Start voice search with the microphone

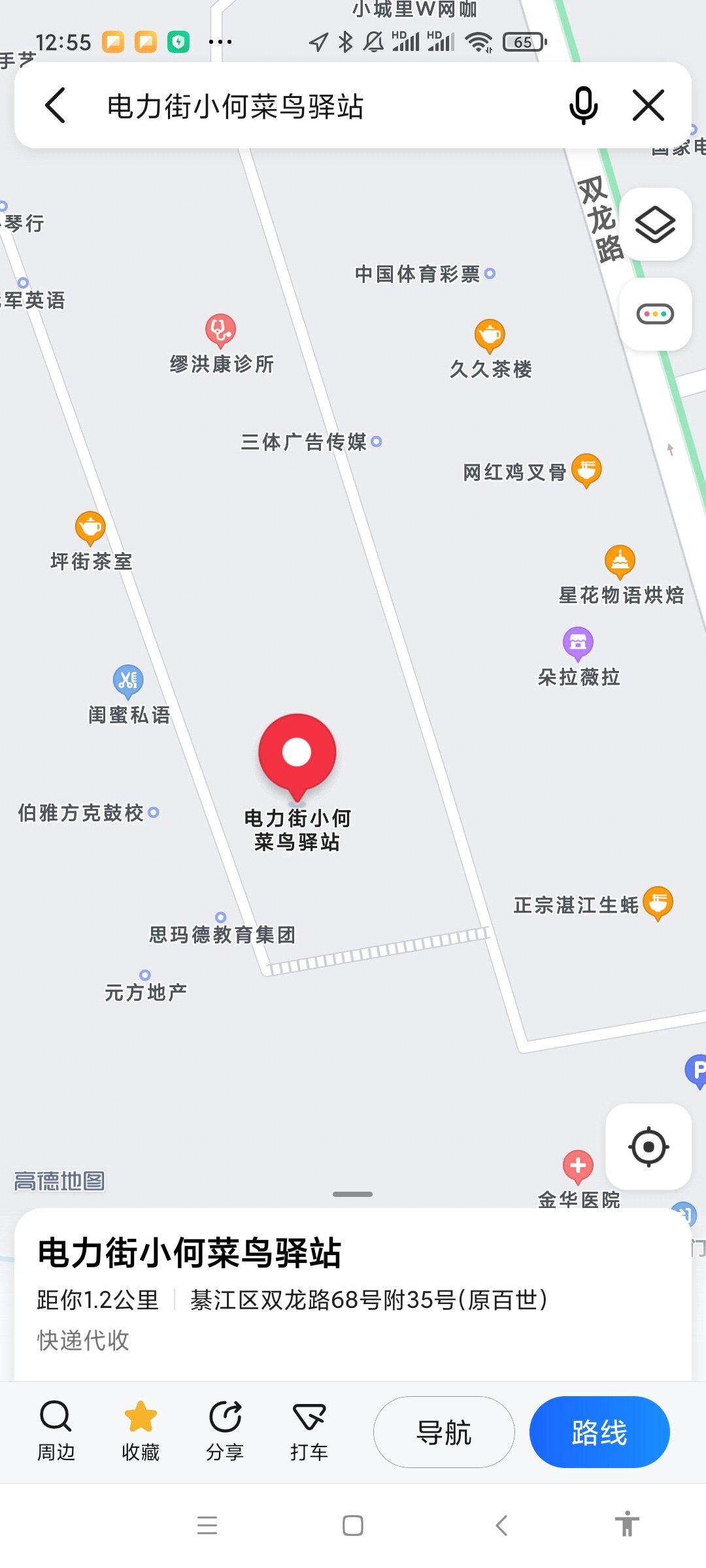click(583, 106)
